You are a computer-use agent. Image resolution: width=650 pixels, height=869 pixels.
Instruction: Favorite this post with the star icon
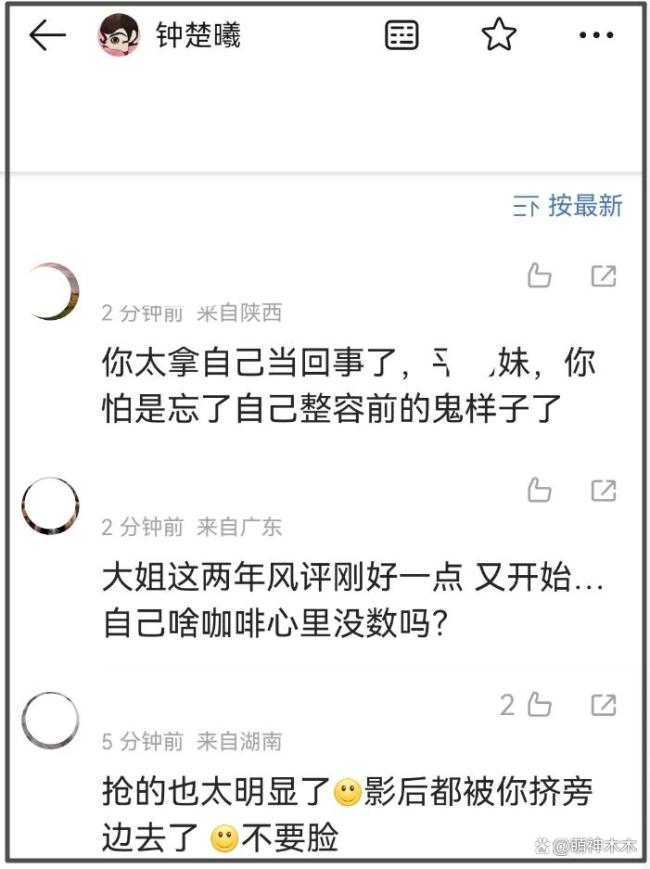tap(498, 36)
